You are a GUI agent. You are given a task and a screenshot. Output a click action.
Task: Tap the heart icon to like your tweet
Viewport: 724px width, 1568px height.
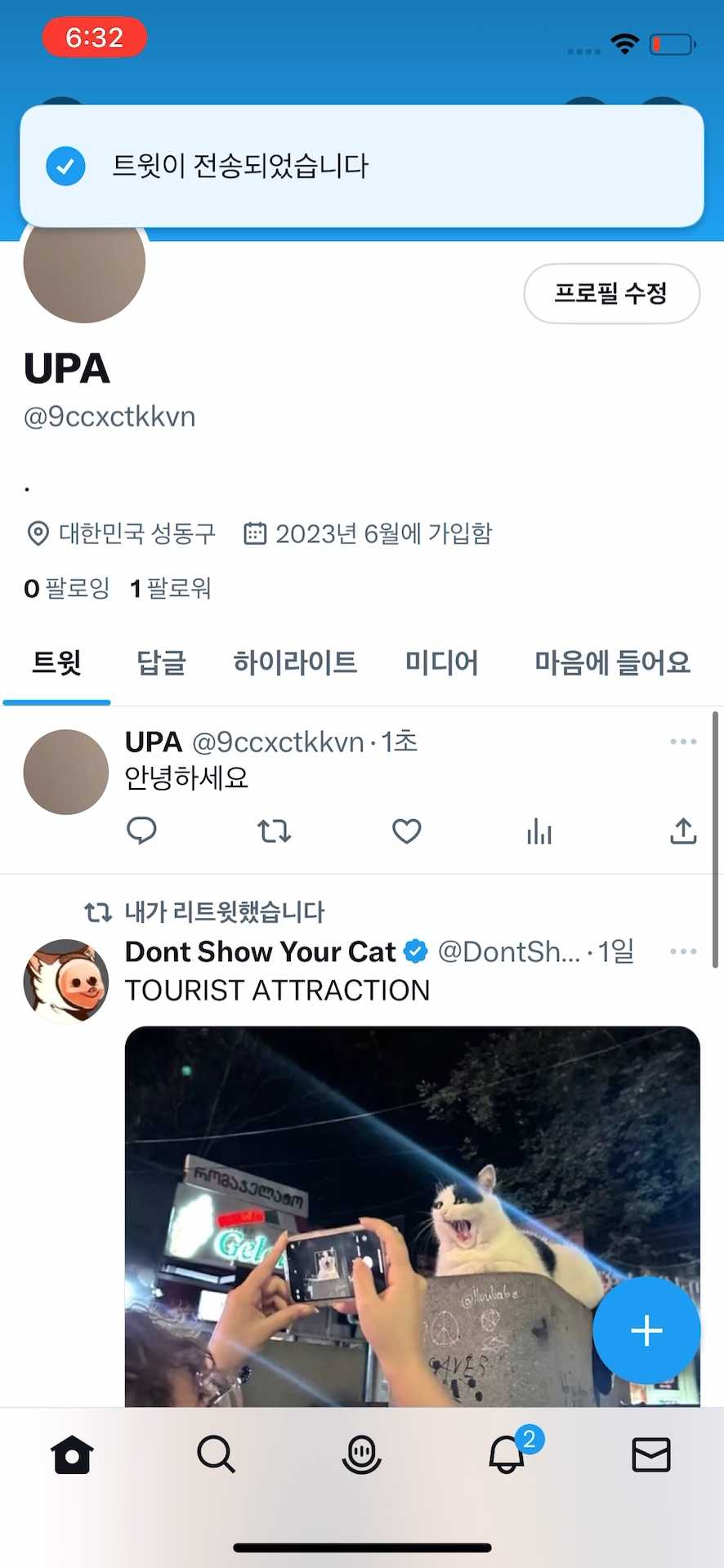tap(405, 831)
